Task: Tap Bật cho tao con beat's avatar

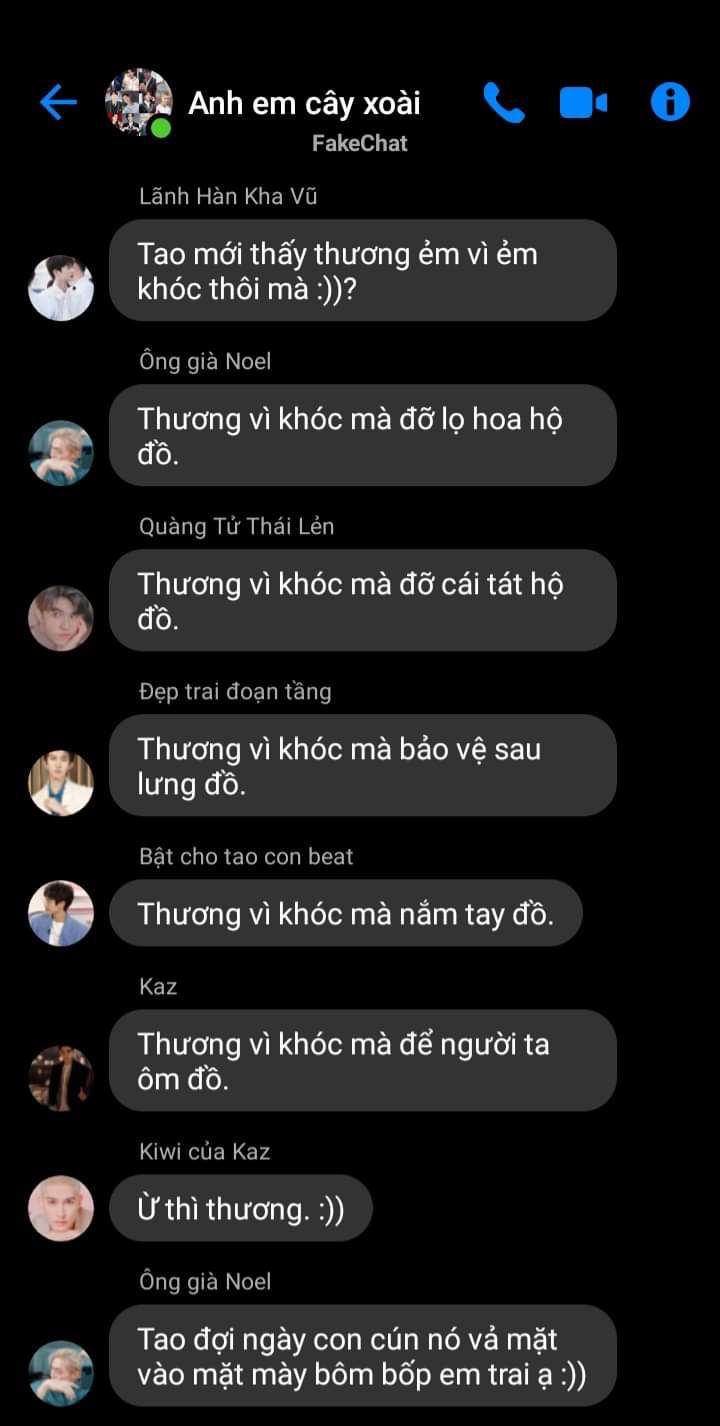Action: click(61, 913)
